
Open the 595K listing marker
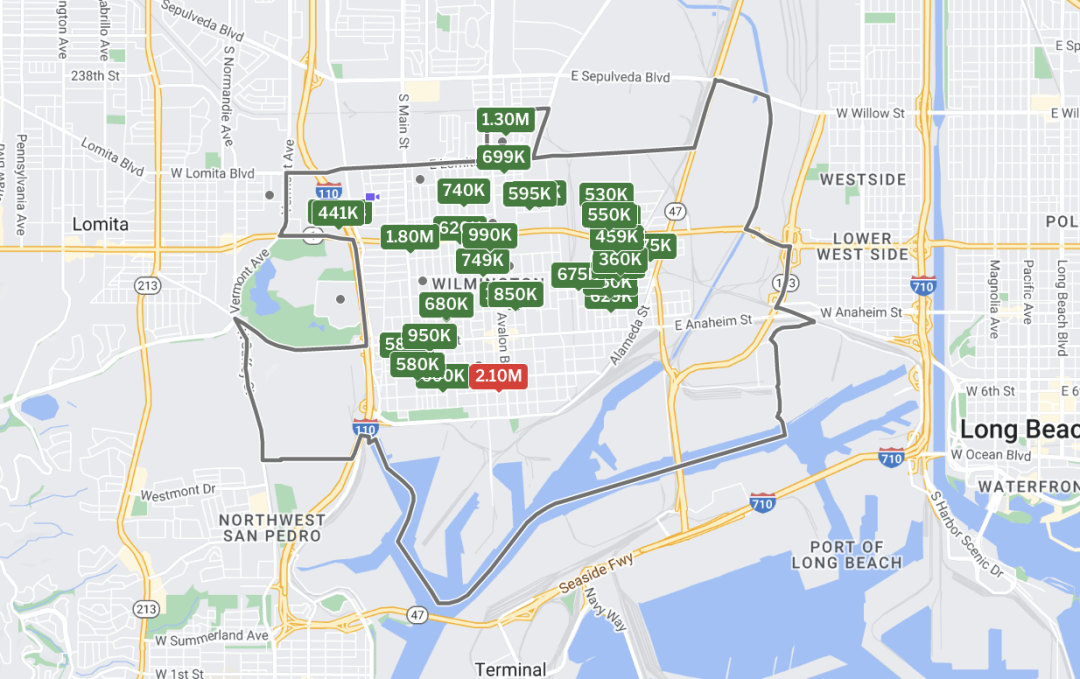click(528, 194)
